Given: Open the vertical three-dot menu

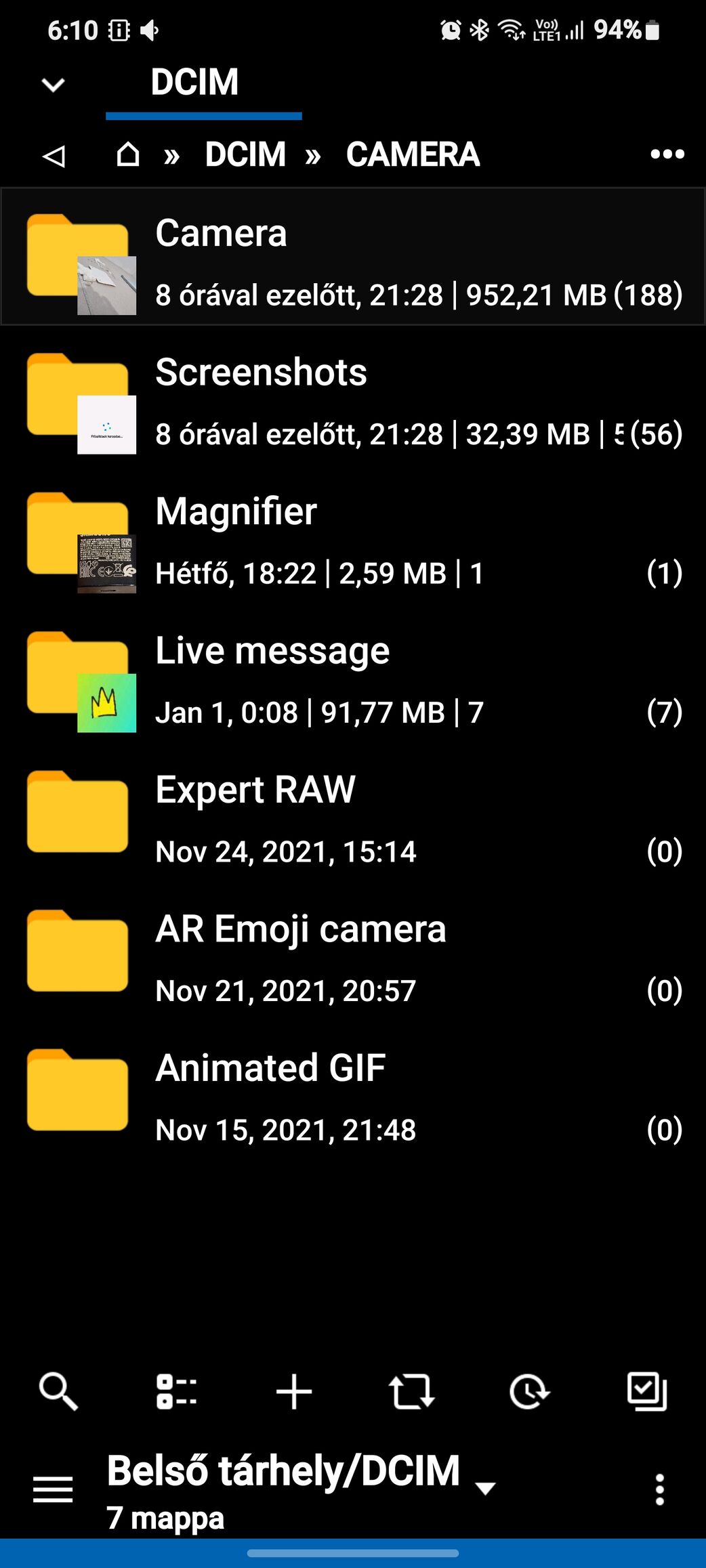Looking at the screenshot, I should coord(659,1489).
